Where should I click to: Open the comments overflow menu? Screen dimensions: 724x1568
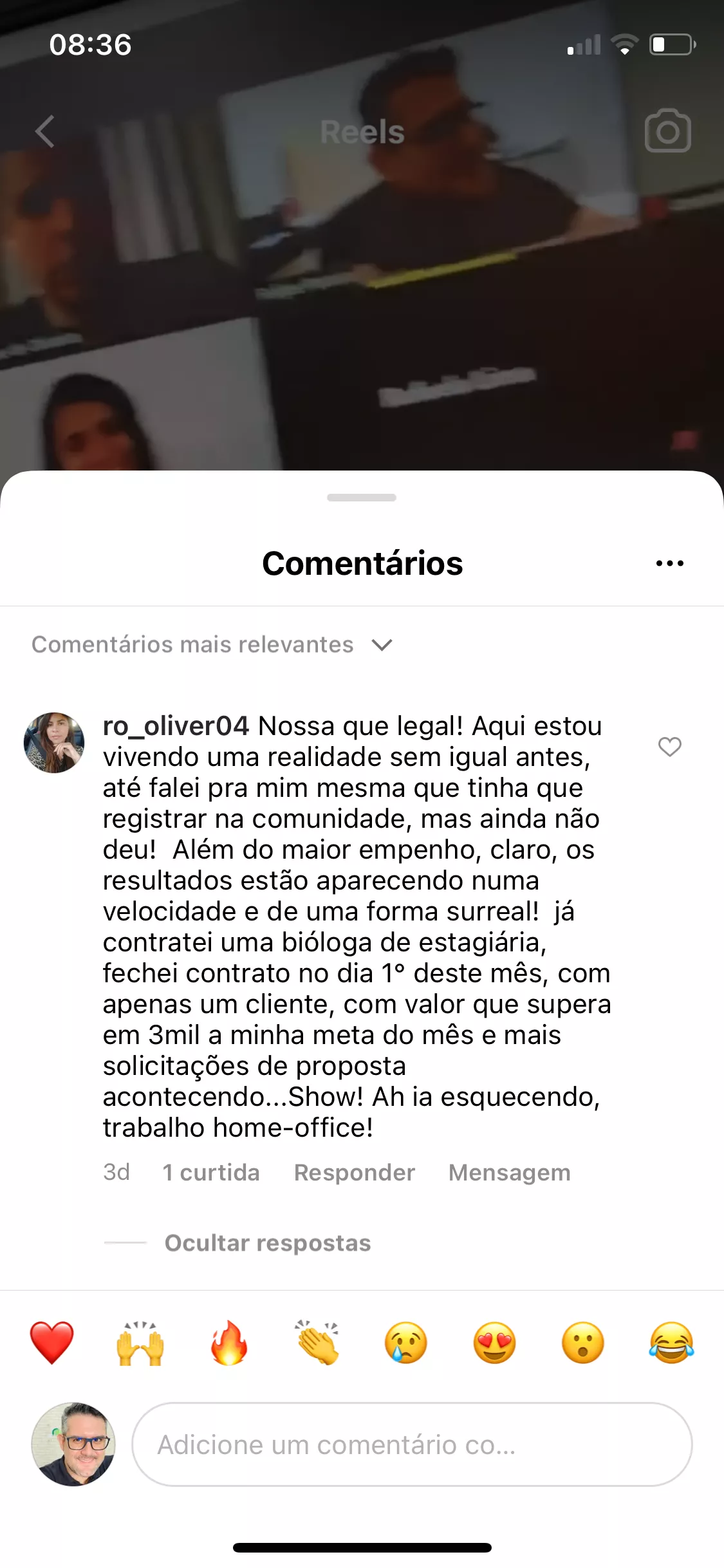tap(669, 563)
